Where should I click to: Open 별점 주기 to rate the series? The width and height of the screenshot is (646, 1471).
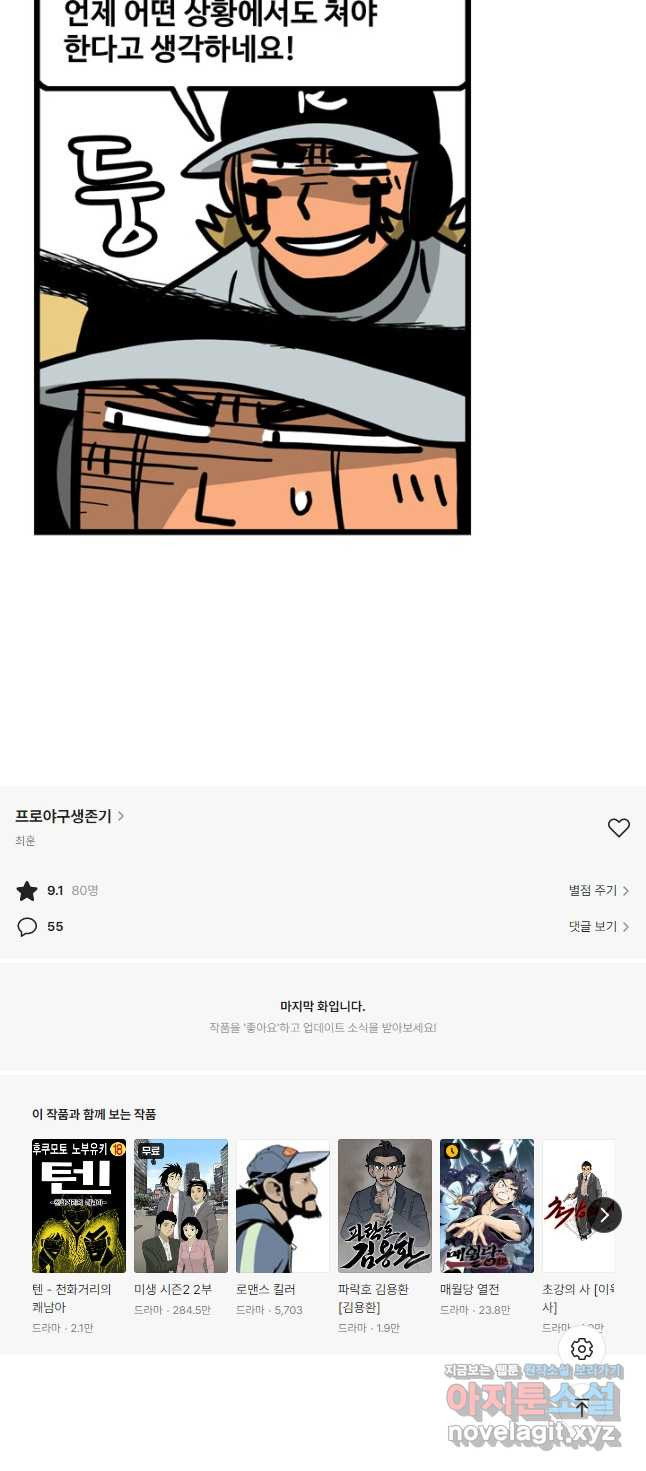pos(598,890)
